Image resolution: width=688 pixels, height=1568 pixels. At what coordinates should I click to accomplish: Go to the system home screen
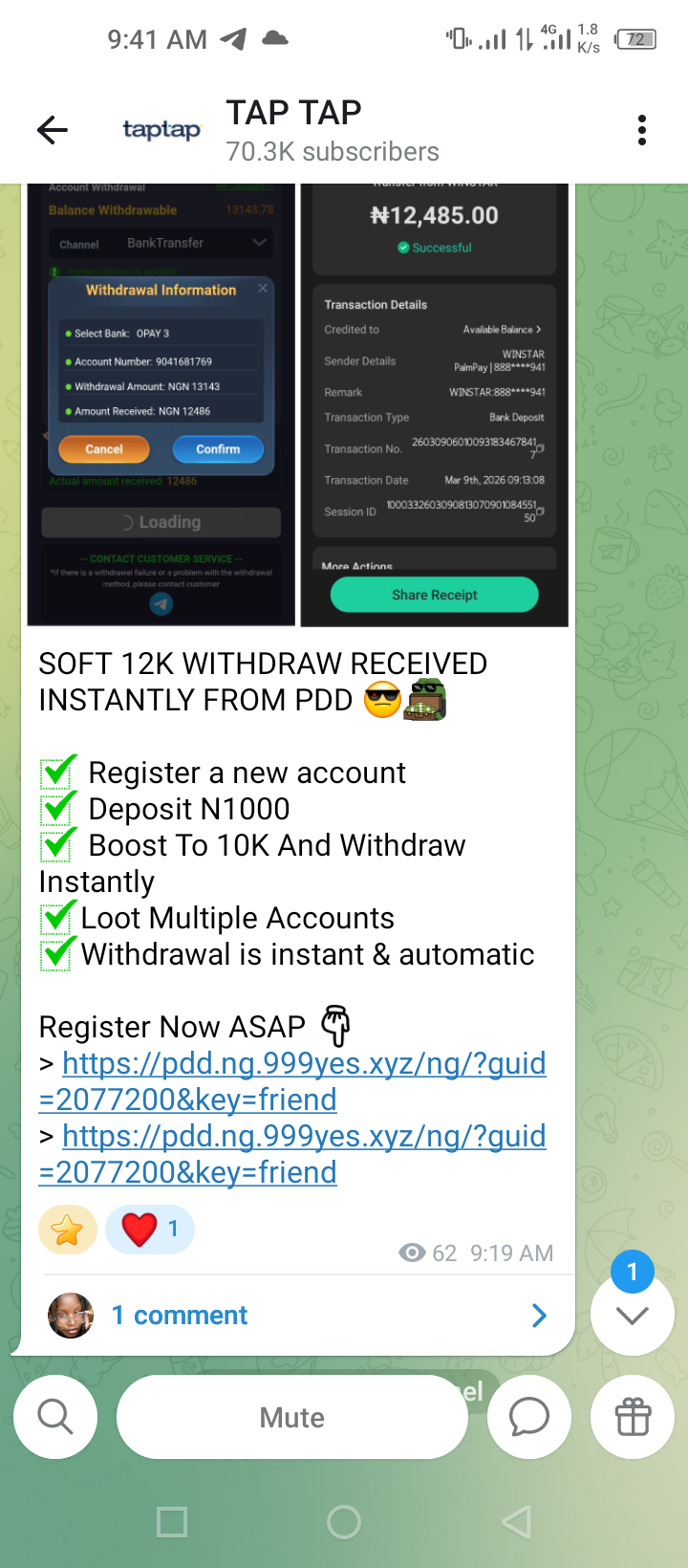click(344, 1522)
